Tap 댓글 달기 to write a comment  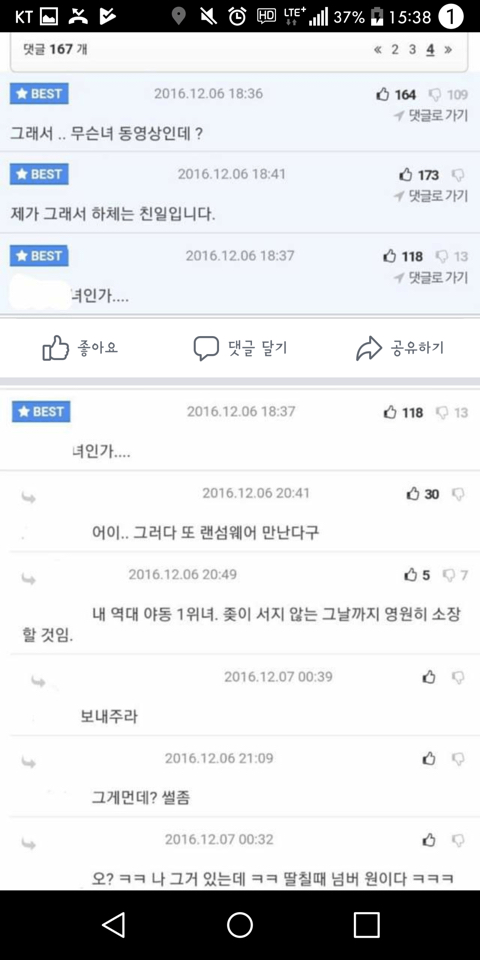(240, 348)
